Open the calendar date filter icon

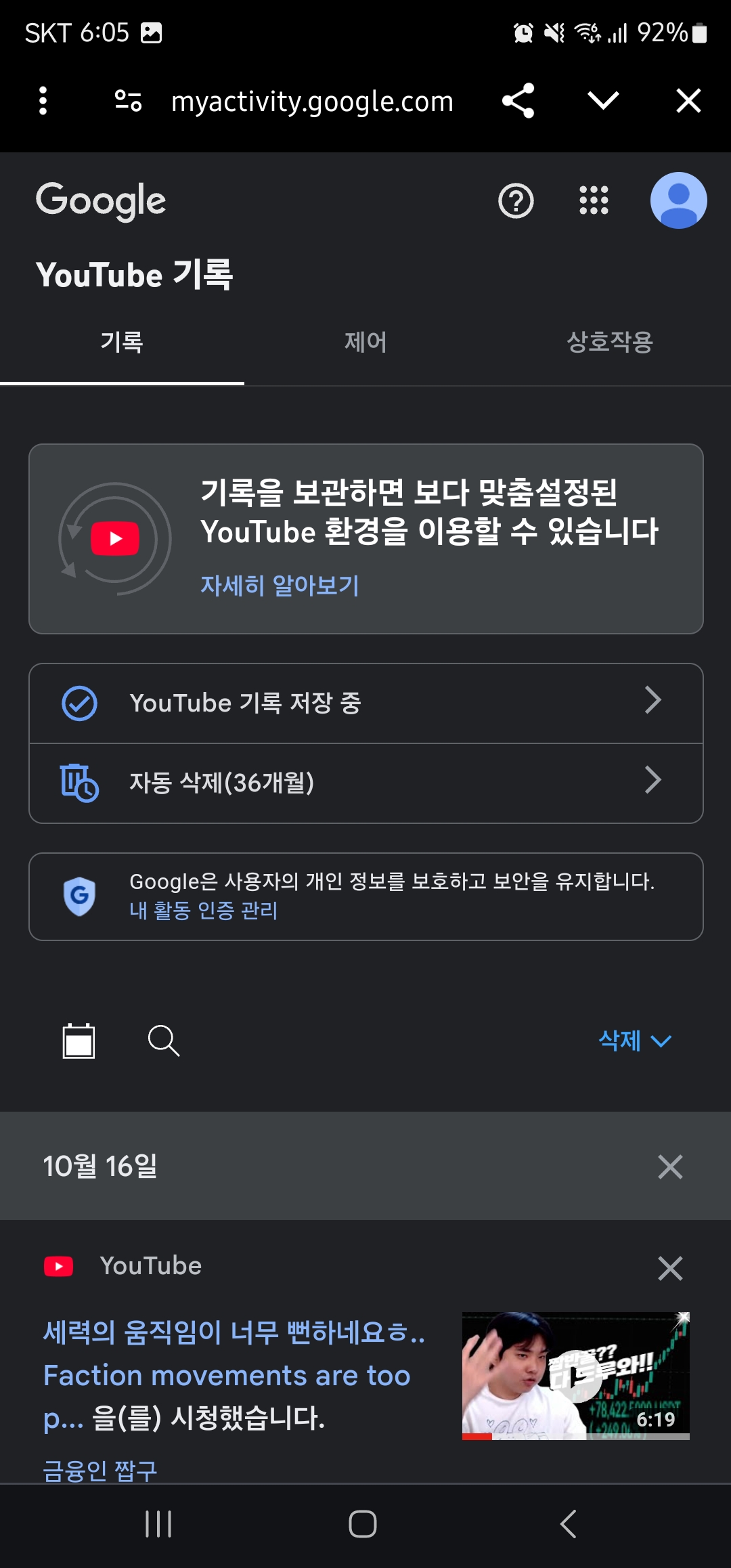coord(78,1042)
